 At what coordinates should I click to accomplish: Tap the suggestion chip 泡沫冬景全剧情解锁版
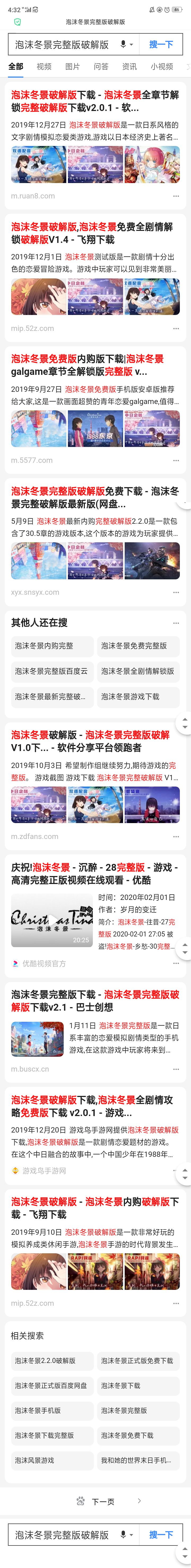(x=138, y=671)
